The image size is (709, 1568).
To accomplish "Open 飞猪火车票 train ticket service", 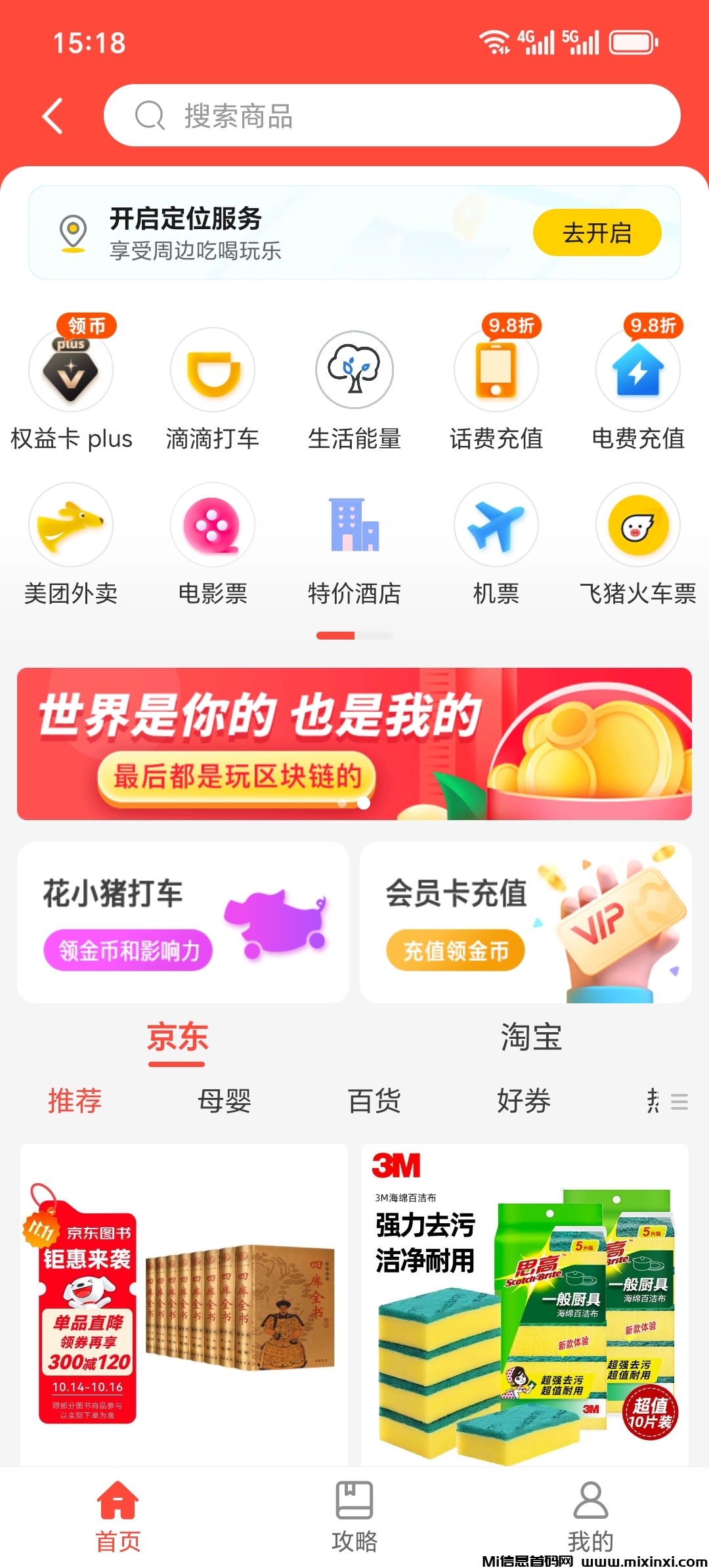I will tap(637, 525).
